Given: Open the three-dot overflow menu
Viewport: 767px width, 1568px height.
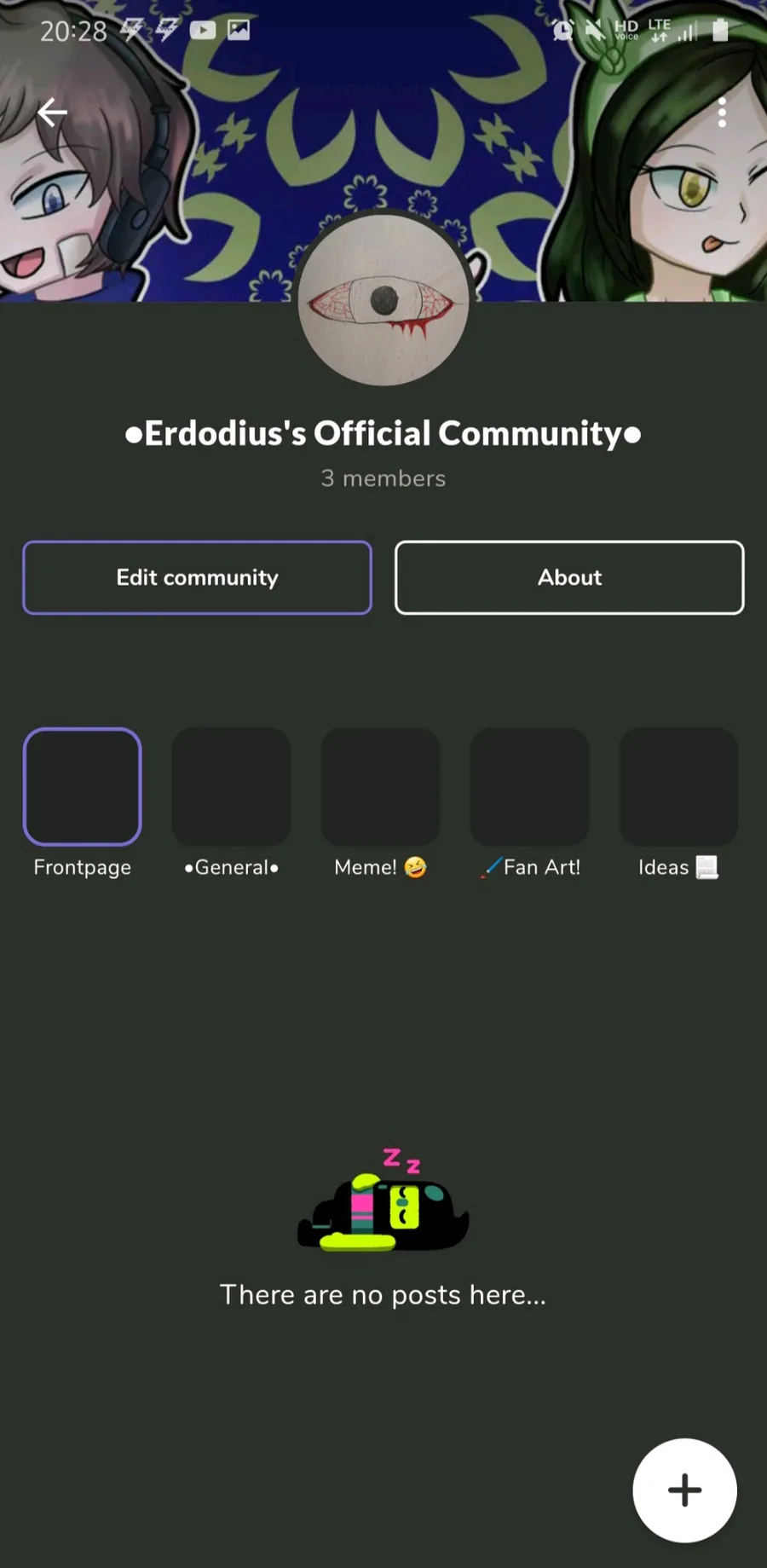Looking at the screenshot, I should tap(722, 113).
